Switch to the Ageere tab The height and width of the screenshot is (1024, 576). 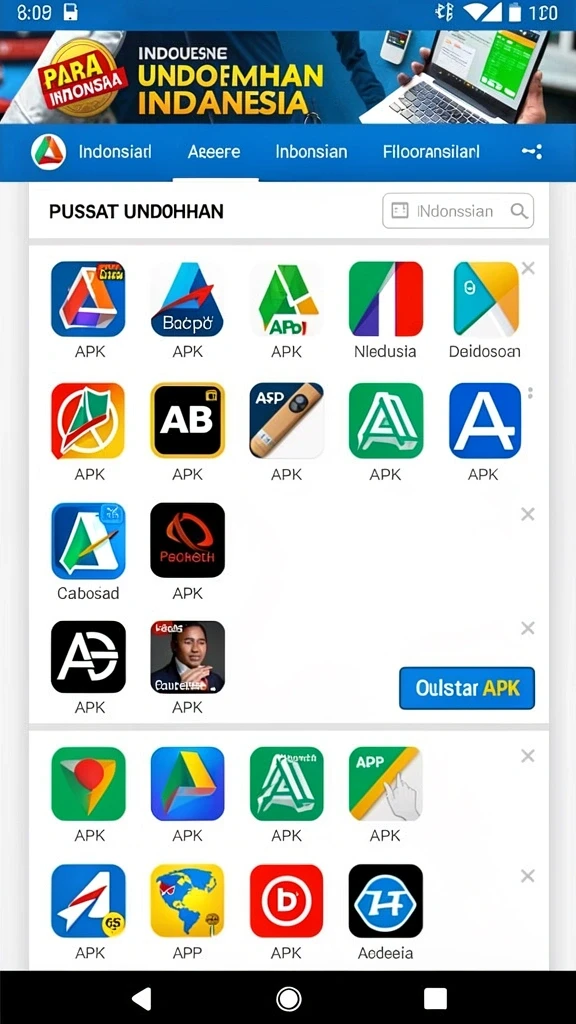[214, 152]
